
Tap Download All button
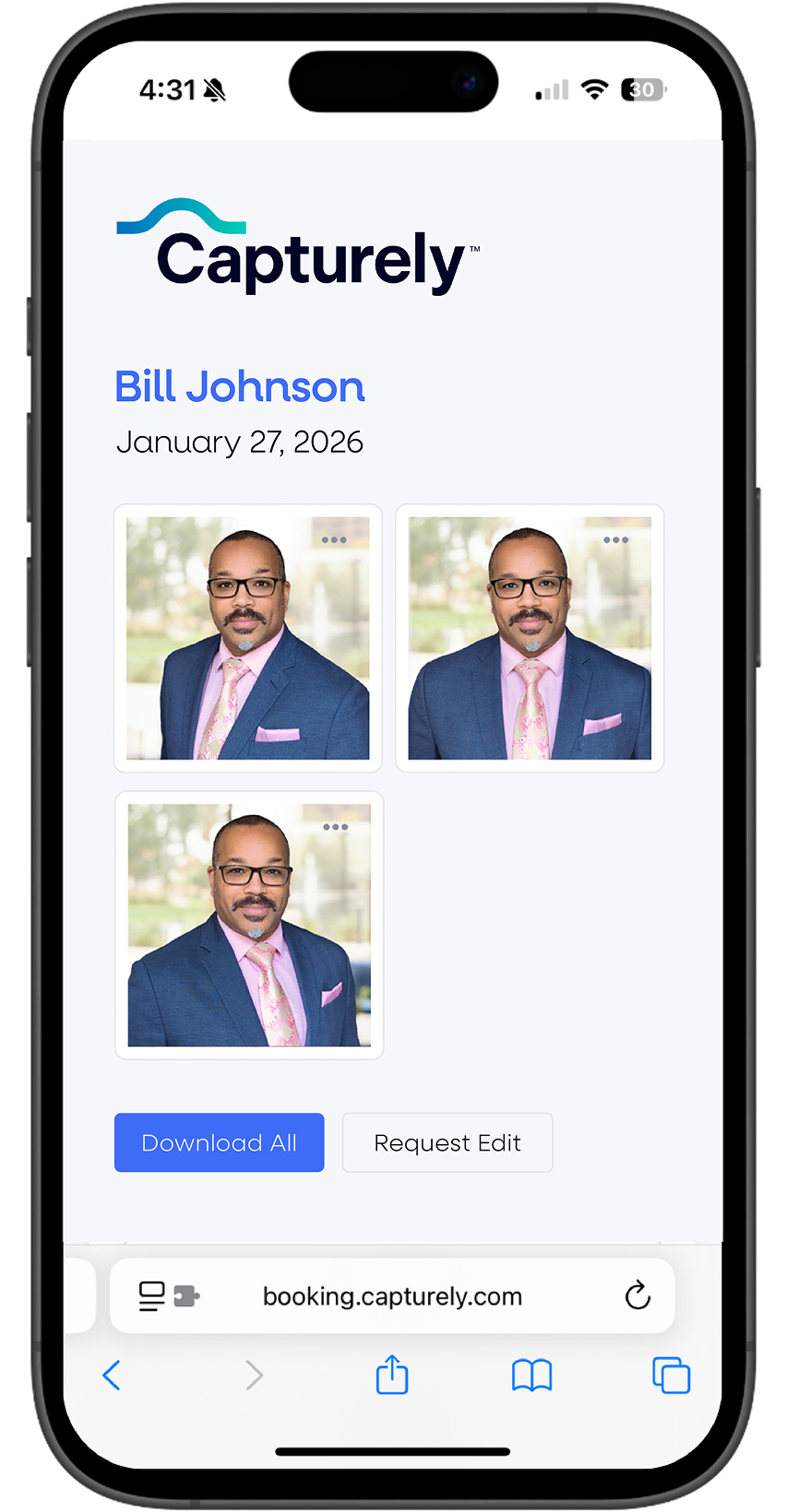219,1142
